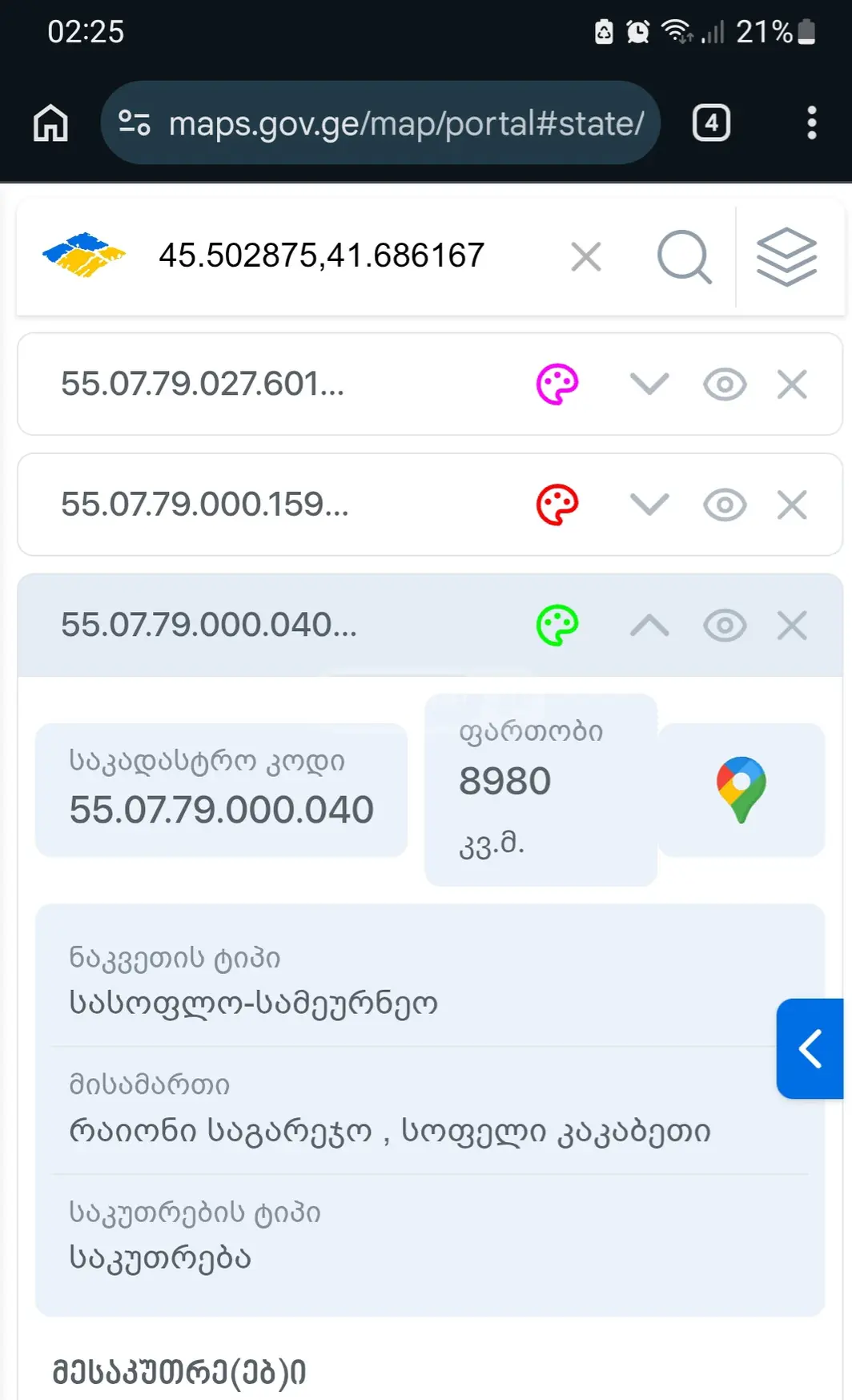Expand parcel 55.07.79.000.159 details
The height and width of the screenshot is (1400, 852).
click(649, 505)
